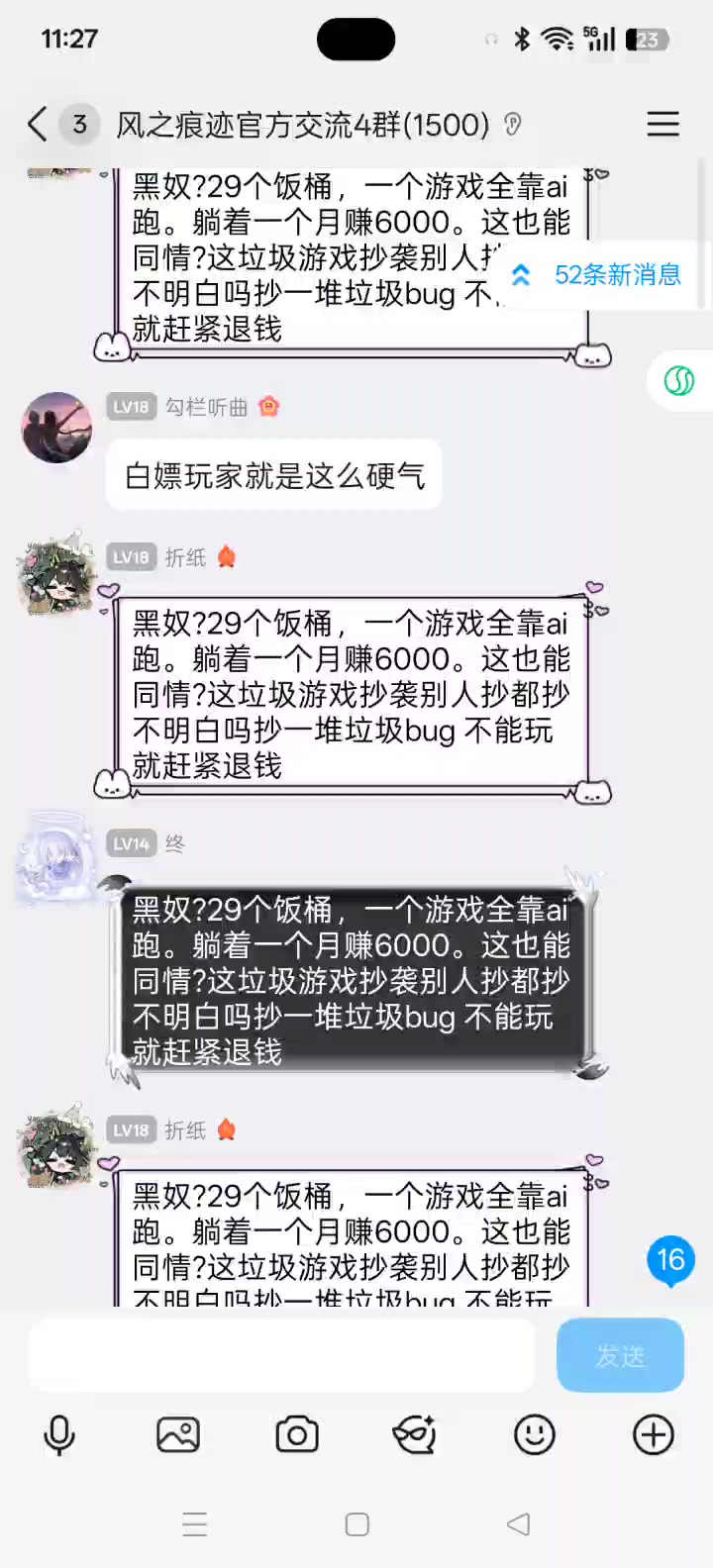Image resolution: width=713 pixels, height=1568 pixels.
Task: Open the camera to take a photo
Action: click(x=297, y=1435)
